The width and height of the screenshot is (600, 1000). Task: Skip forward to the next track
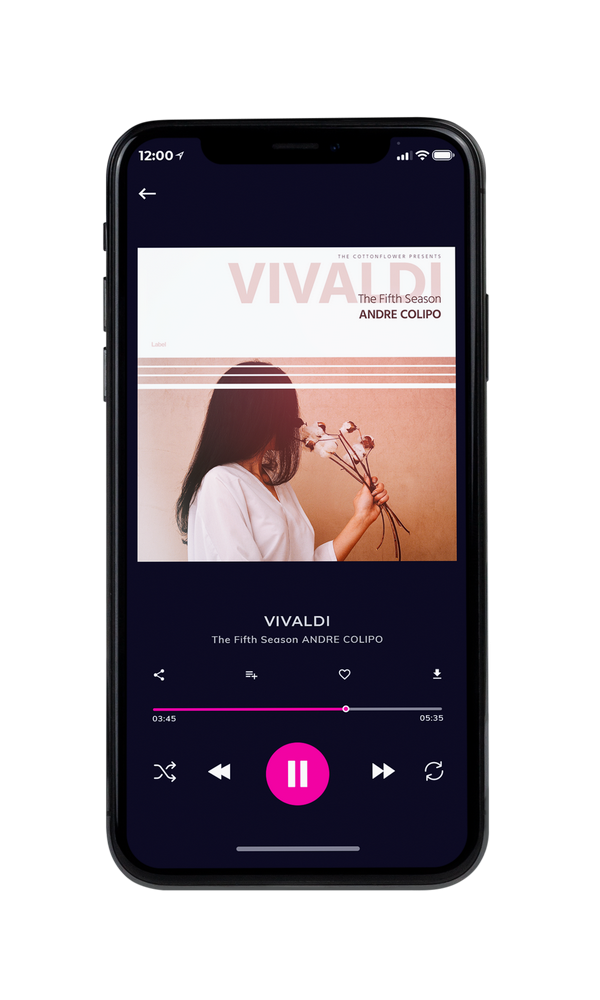point(383,771)
